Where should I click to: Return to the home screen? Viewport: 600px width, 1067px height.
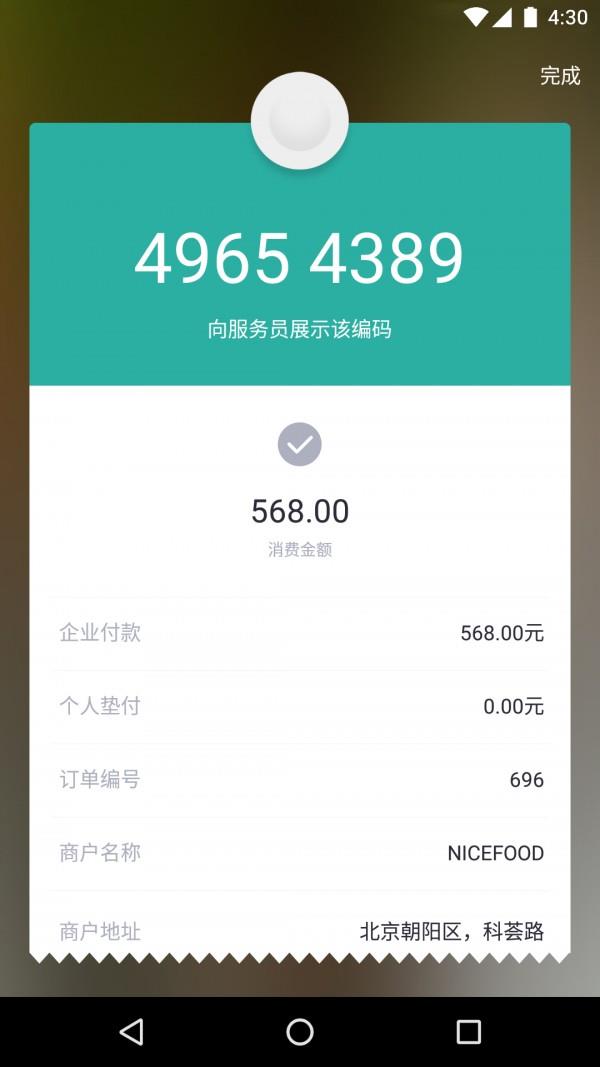click(x=300, y=1031)
